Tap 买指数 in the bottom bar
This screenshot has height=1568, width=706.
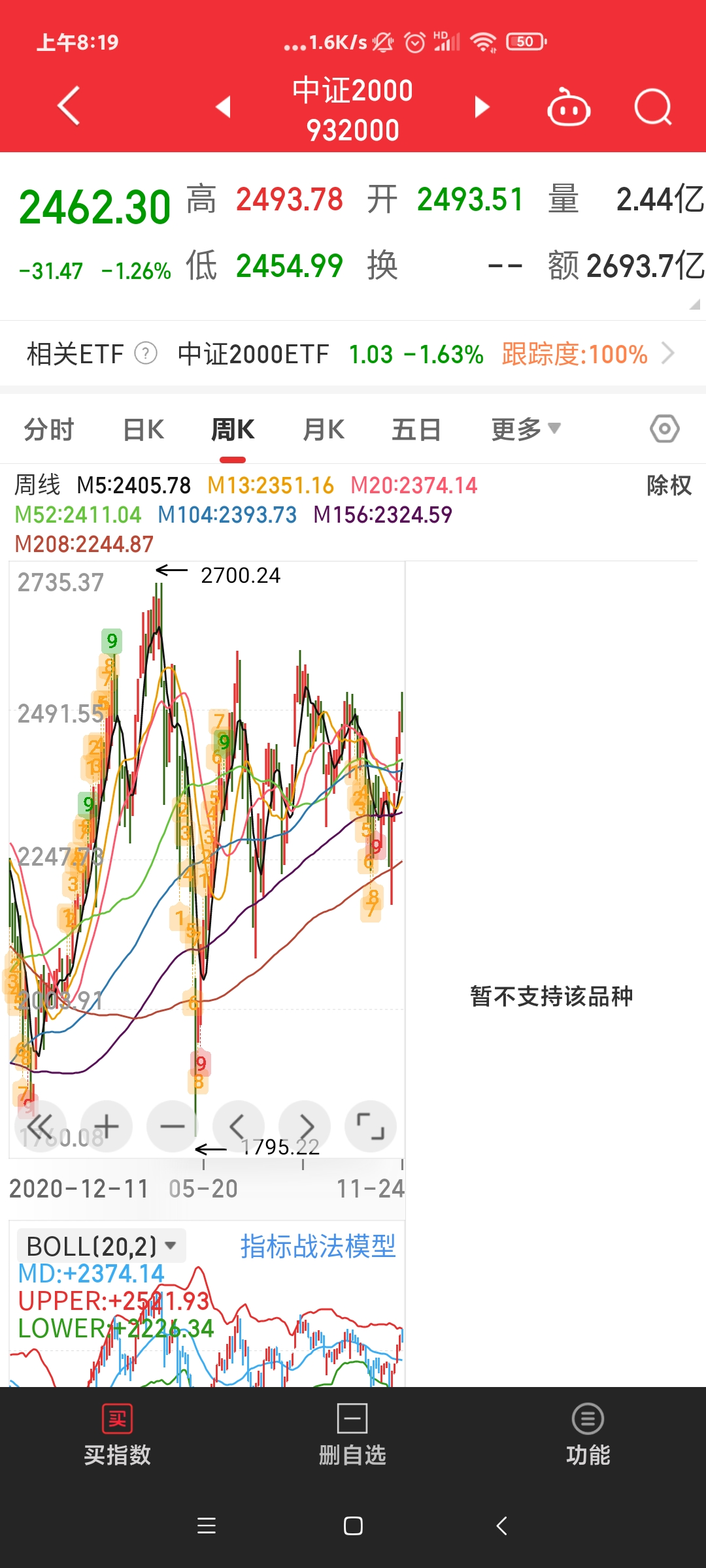point(118,1435)
